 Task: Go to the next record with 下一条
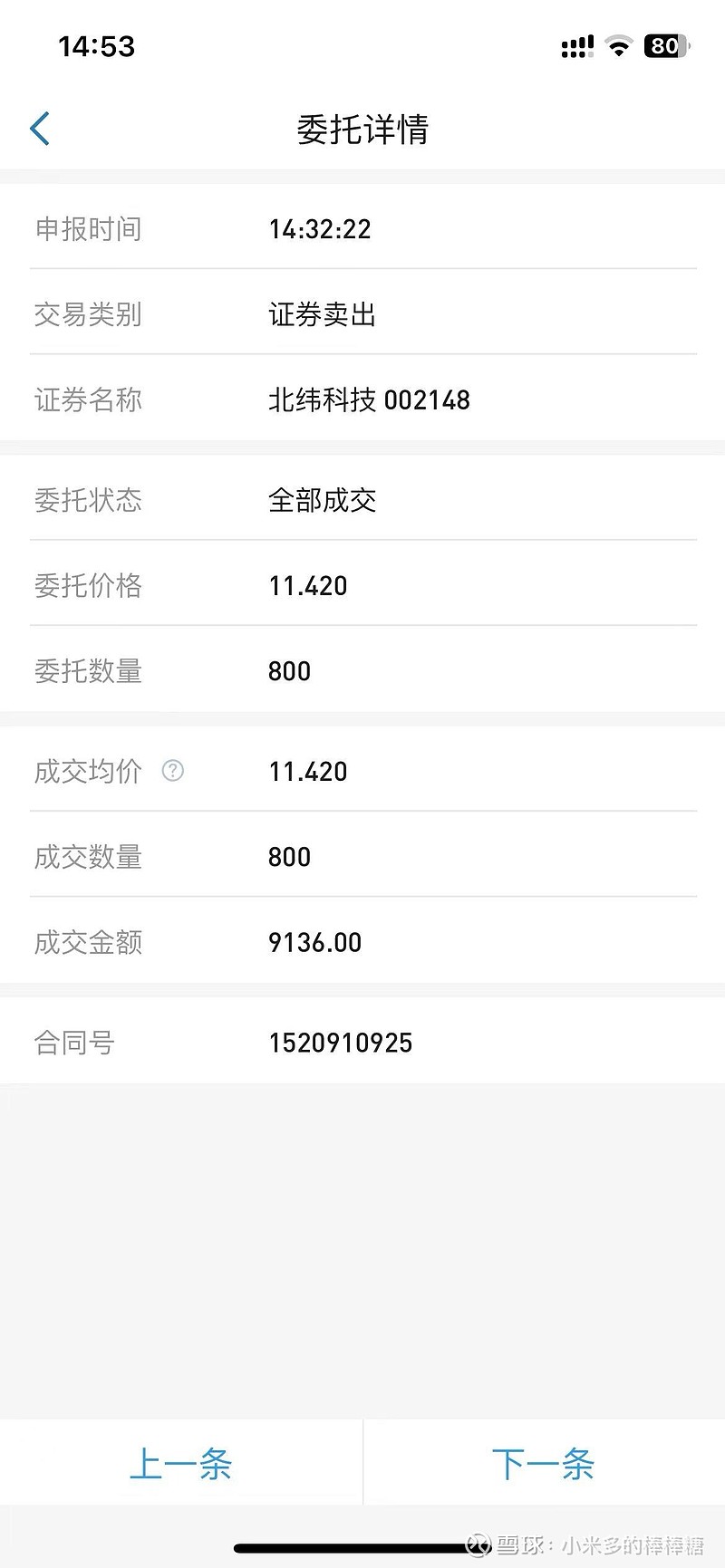[x=544, y=1463]
